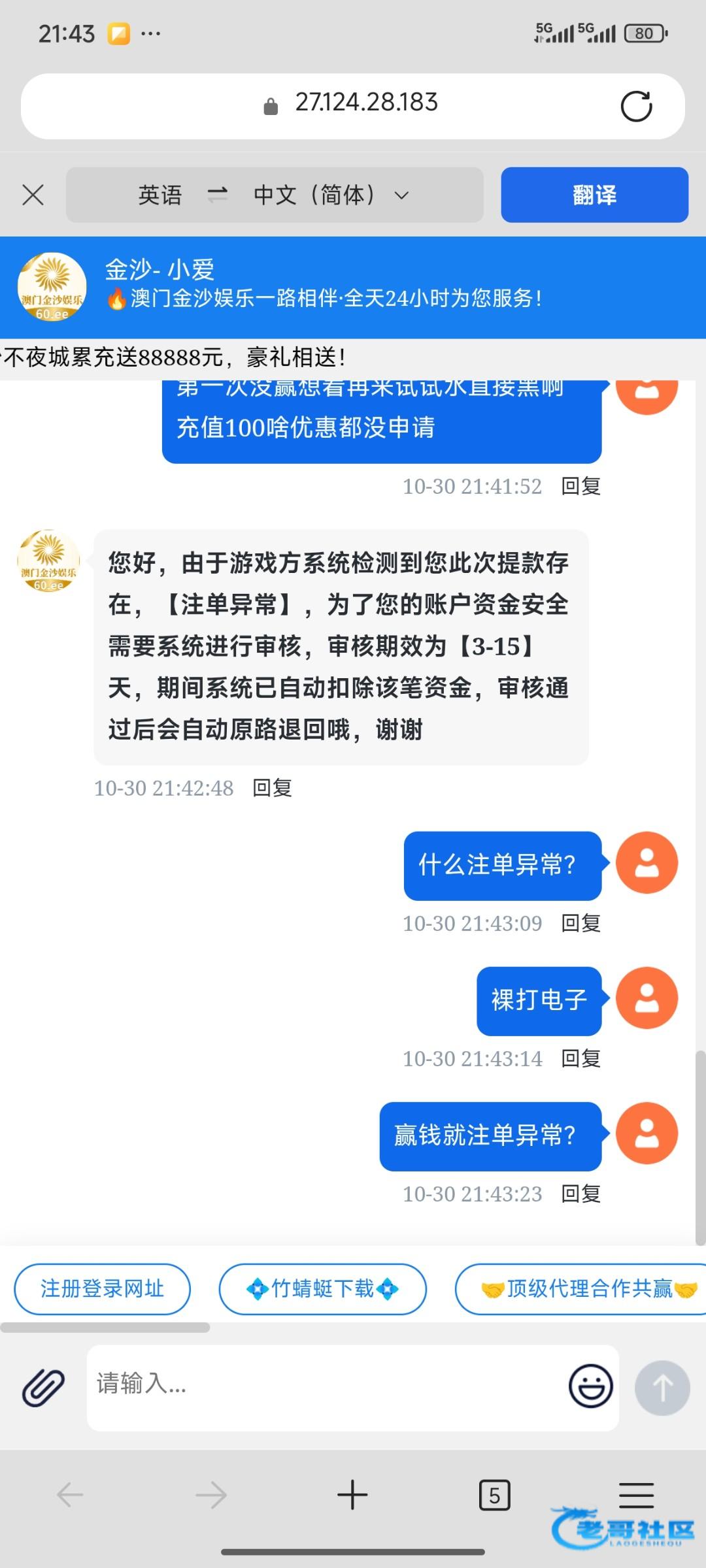Tap 回复 under 裸打电子 message
706x1568 pixels.
pyautogui.click(x=581, y=1058)
